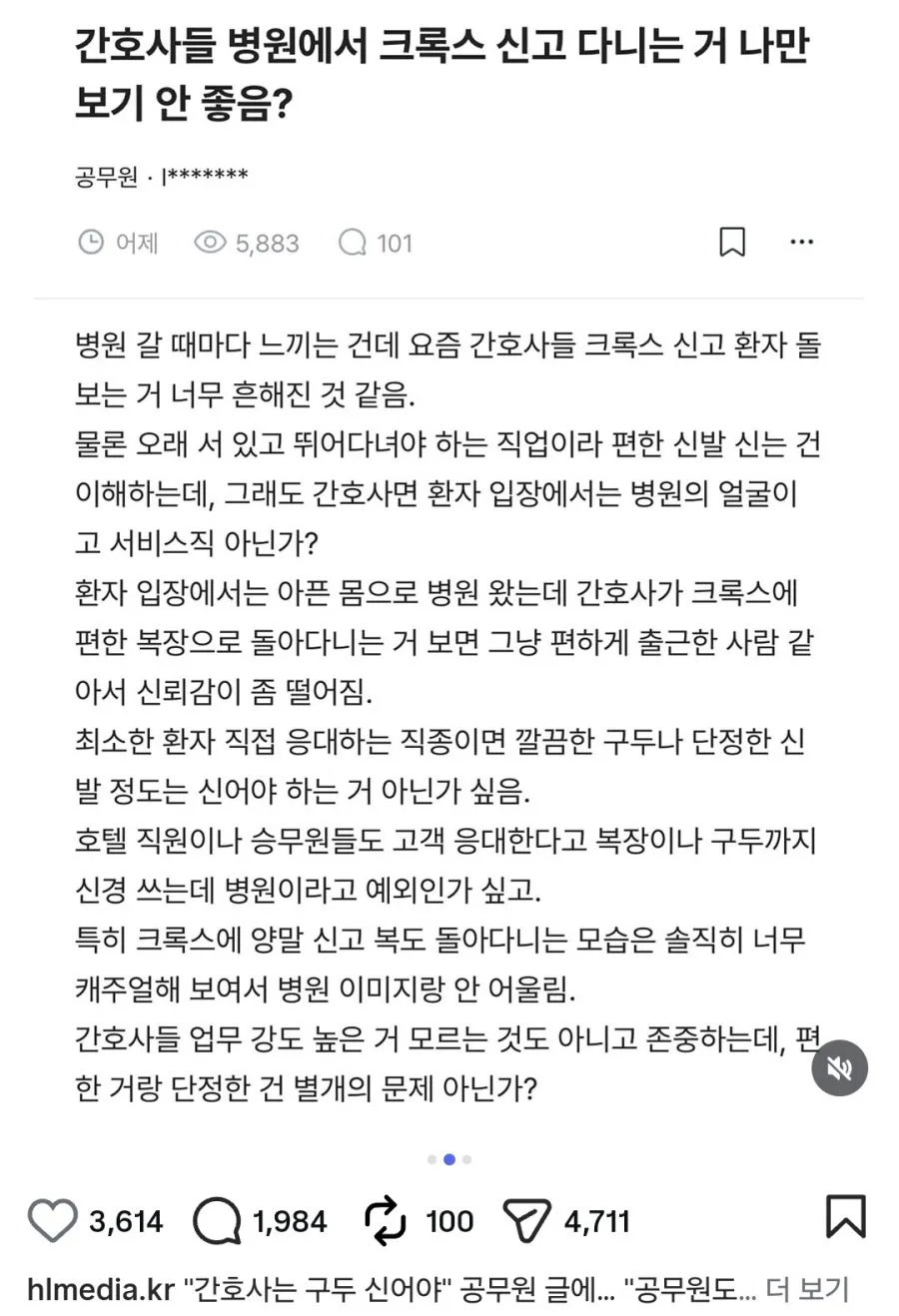
Task: Expand caption with 더 보기
Action: 807,1288
